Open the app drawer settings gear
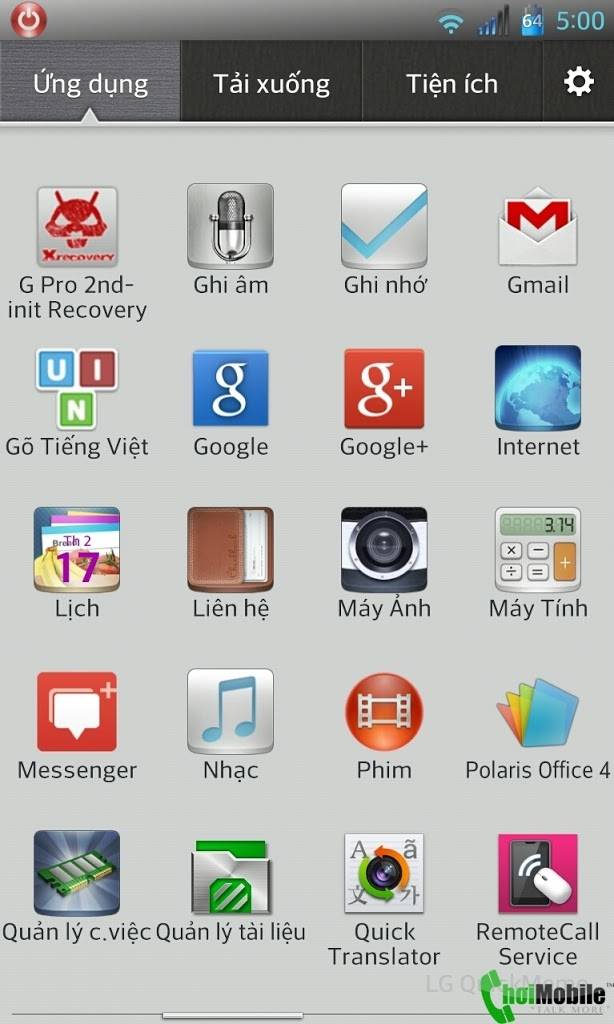The height and width of the screenshot is (1024, 614). (x=579, y=83)
